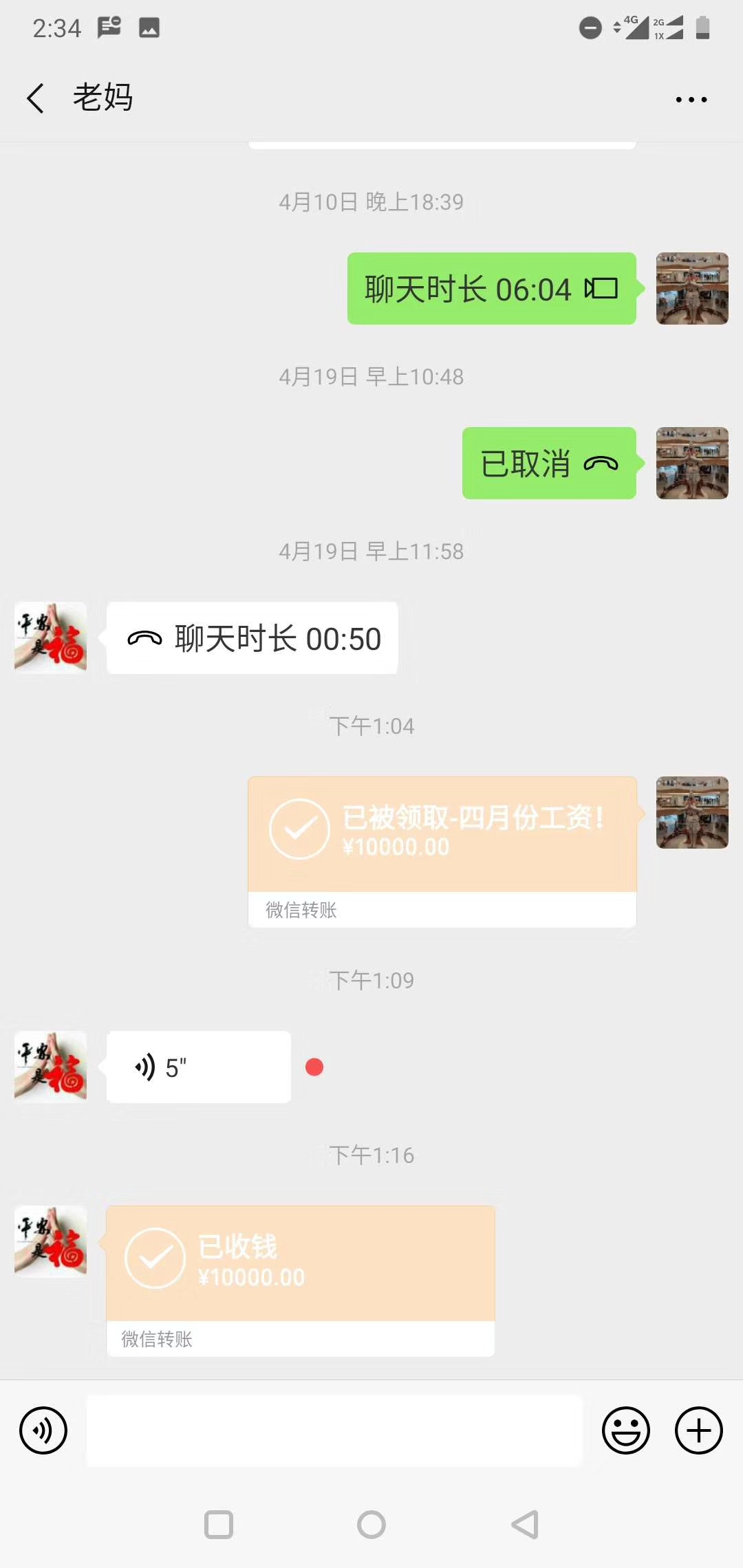Focus the message text field

(x=334, y=1430)
